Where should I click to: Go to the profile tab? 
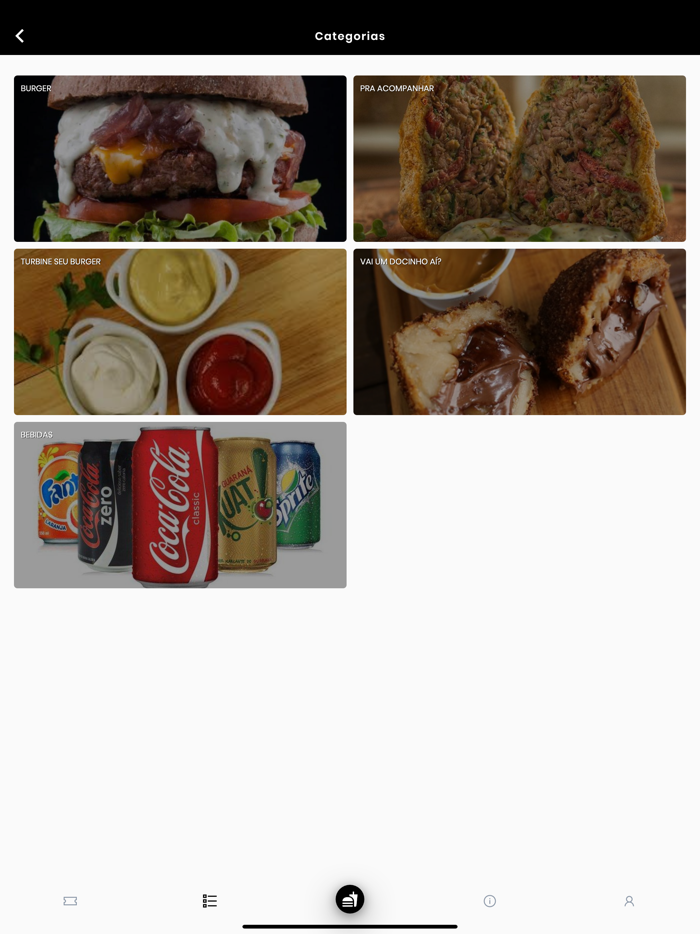[629, 901]
